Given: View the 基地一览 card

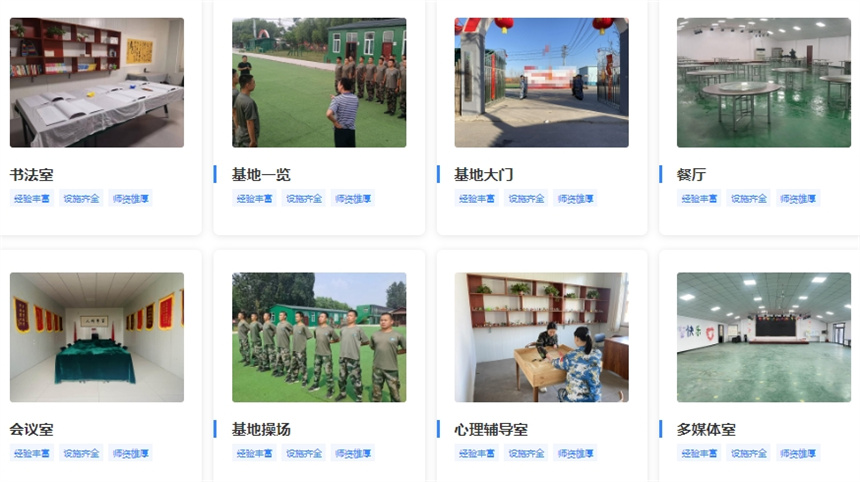Looking at the screenshot, I should 319,83.
